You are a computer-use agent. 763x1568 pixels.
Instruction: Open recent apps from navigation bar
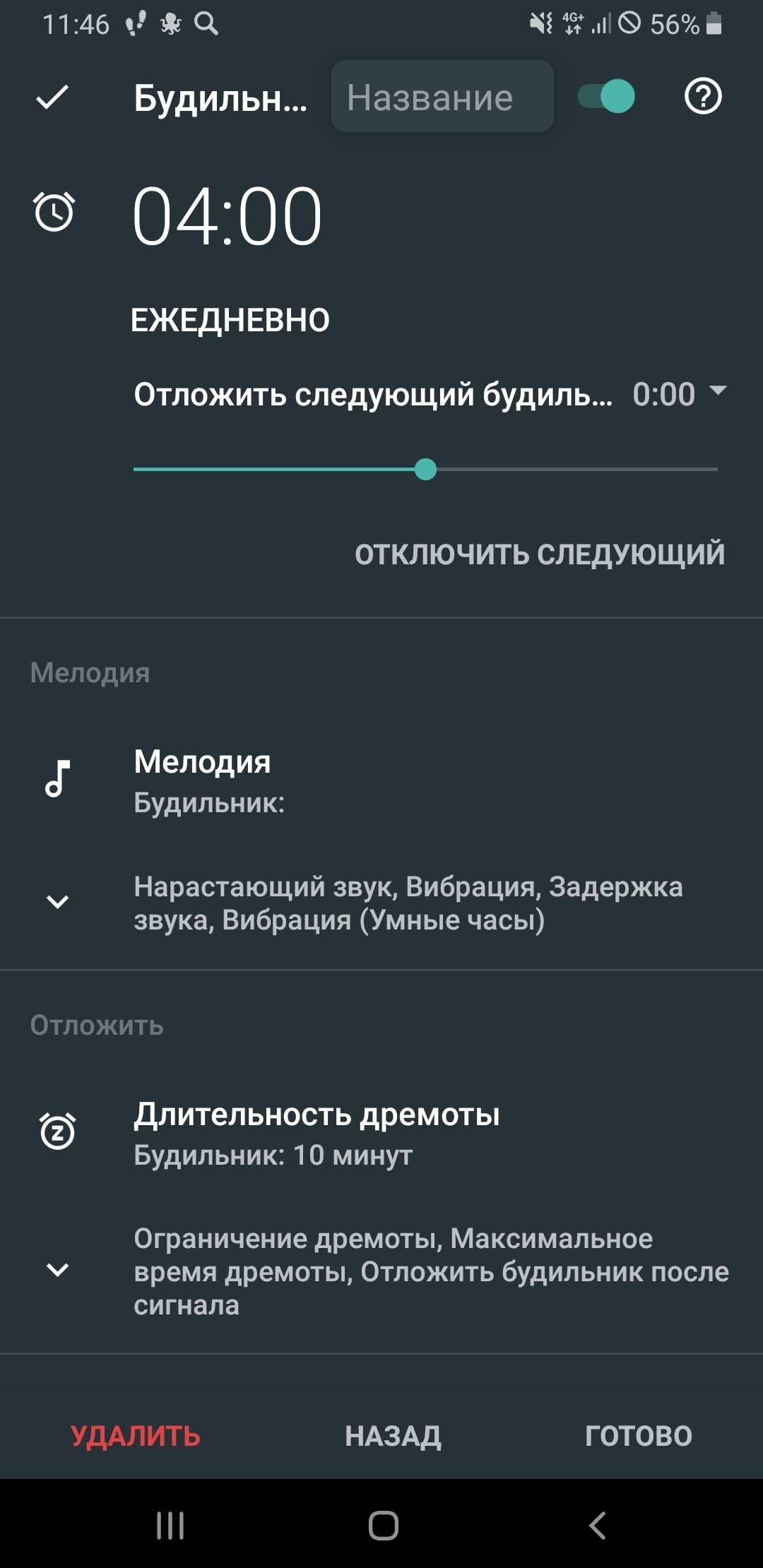[x=170, y=1525]
